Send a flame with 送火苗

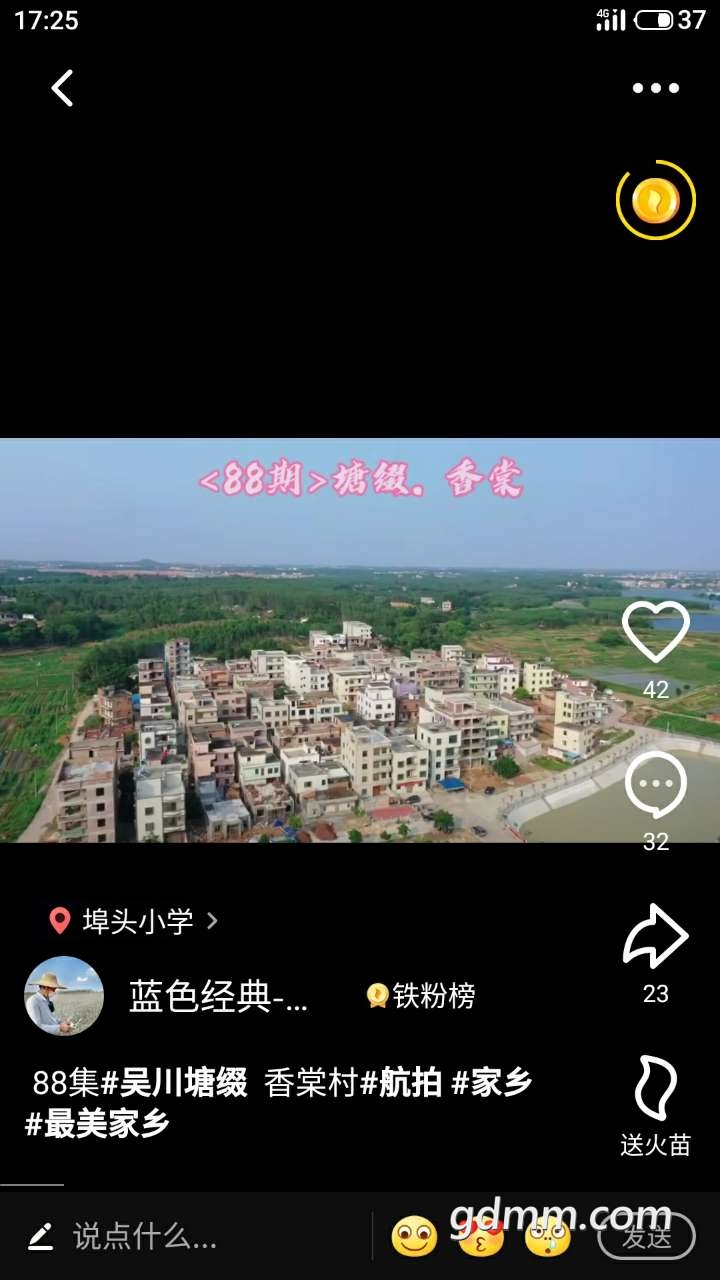point(655,1090)
